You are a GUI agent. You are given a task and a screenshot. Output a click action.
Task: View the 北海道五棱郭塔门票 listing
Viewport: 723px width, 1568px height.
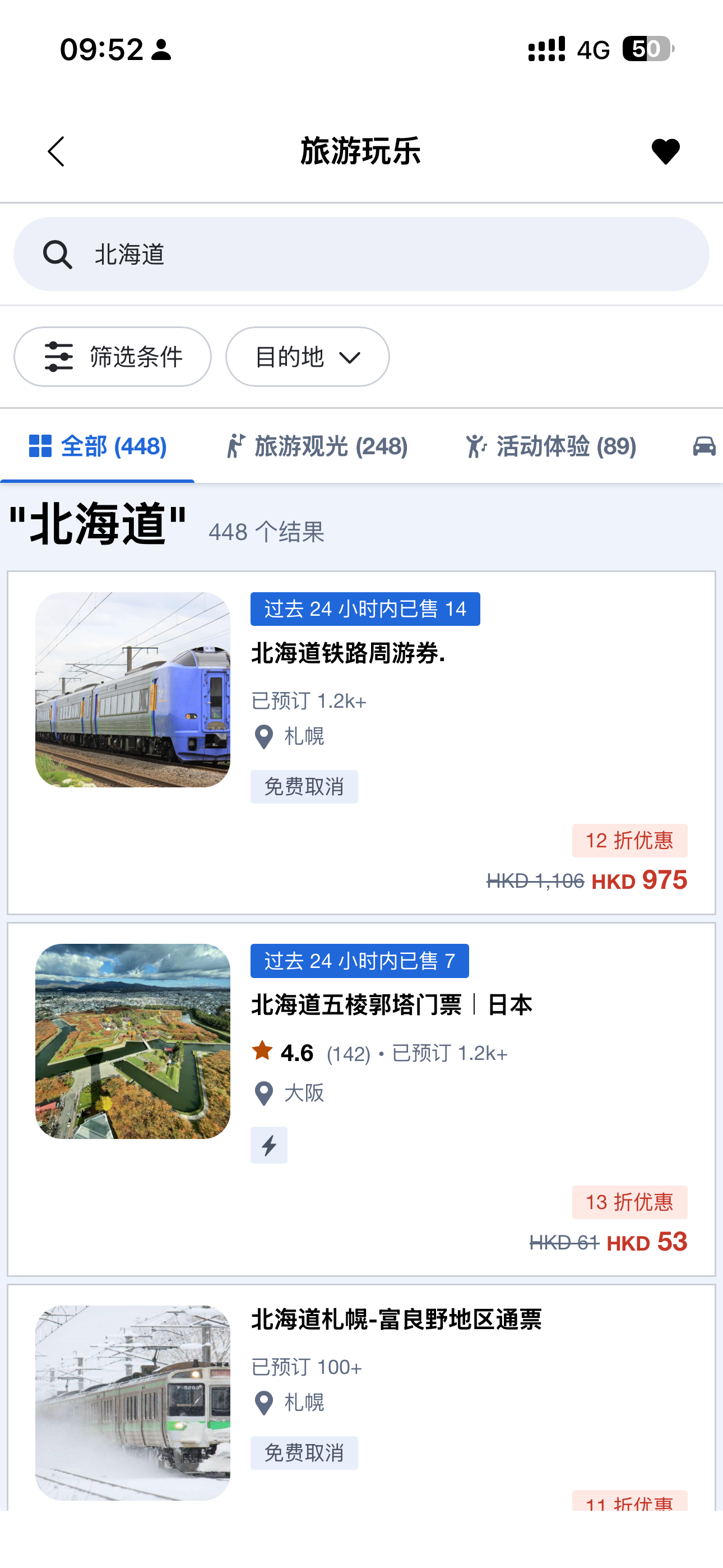(361, 1099)
